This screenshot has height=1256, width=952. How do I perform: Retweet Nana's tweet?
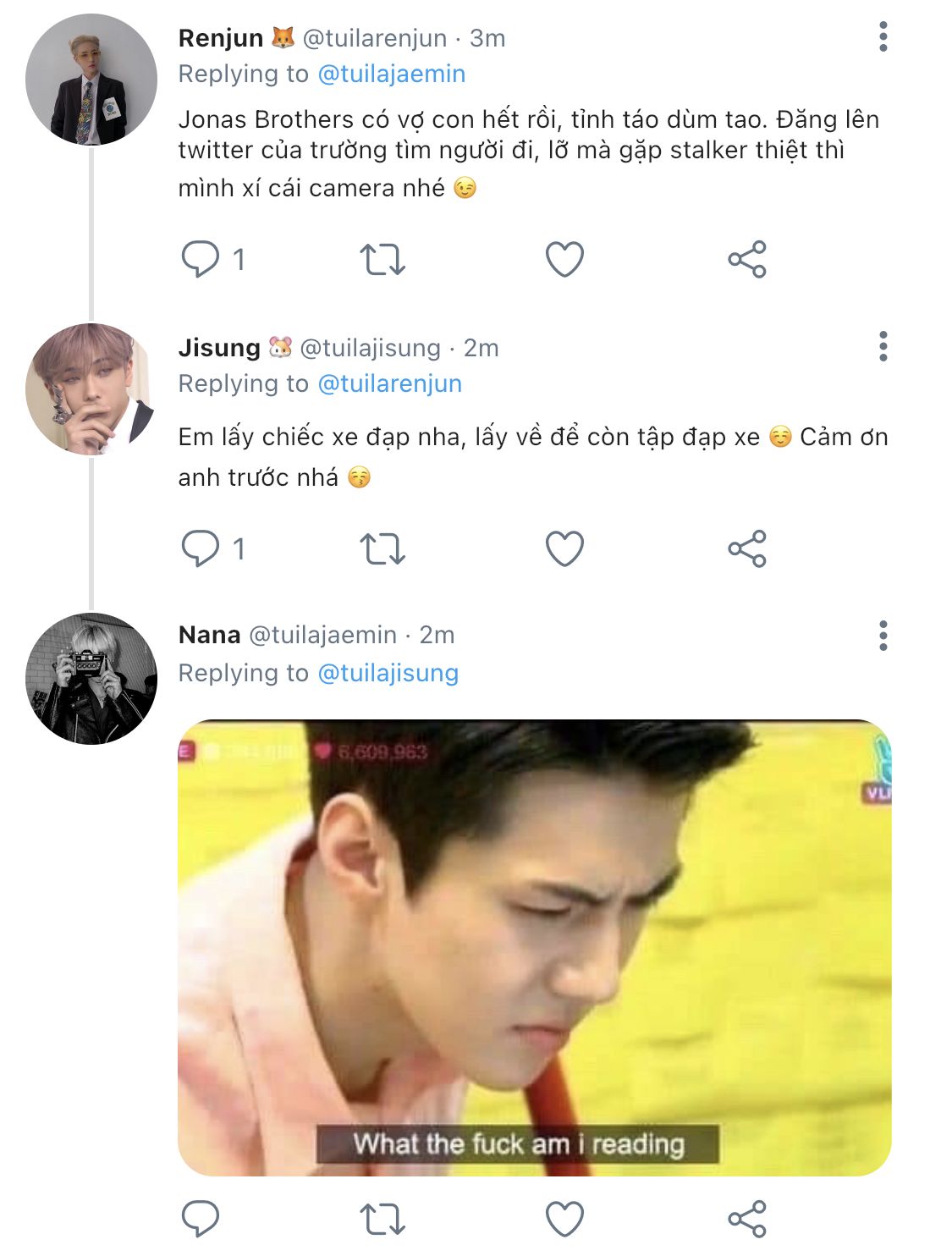click(x=382, y=1219)
